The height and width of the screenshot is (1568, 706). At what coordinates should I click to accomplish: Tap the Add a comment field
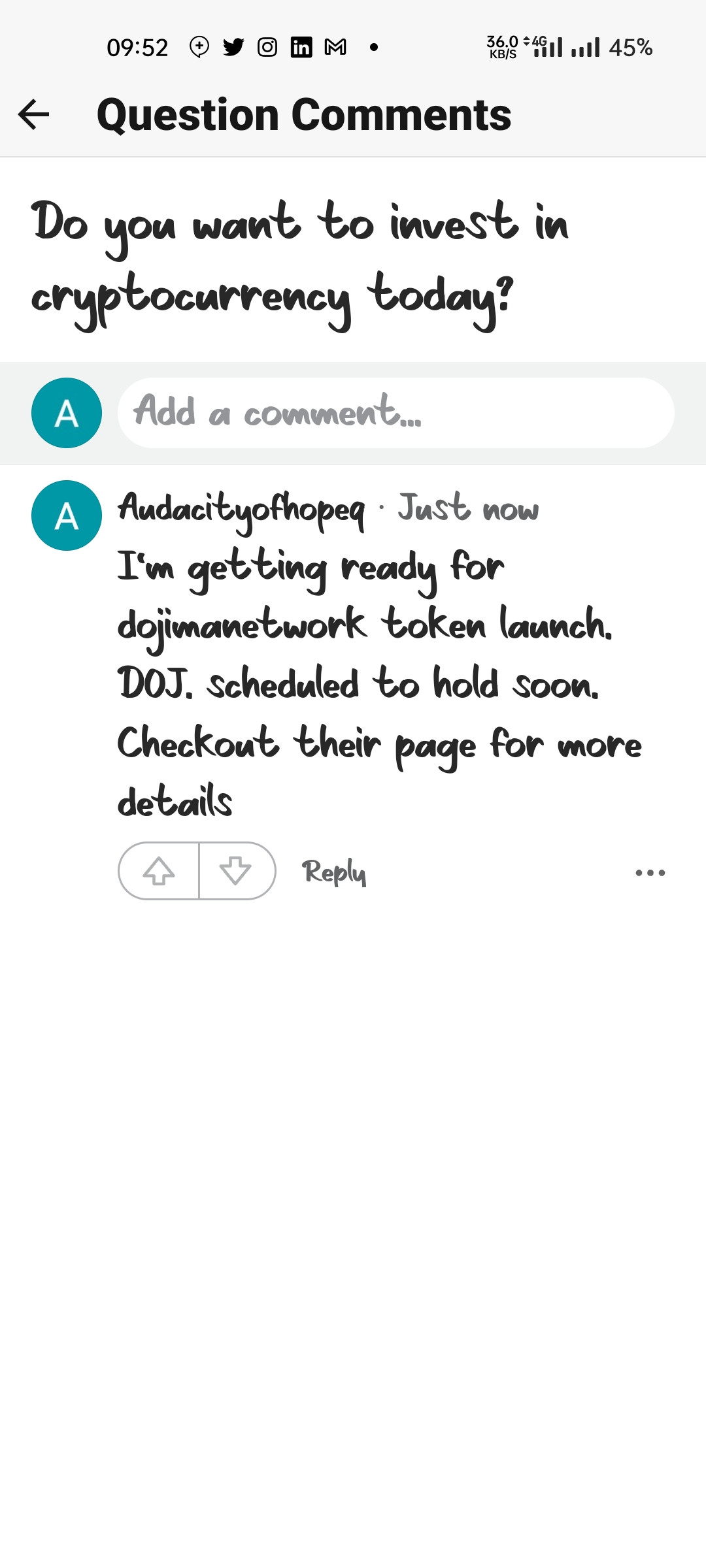pos(395,413)
